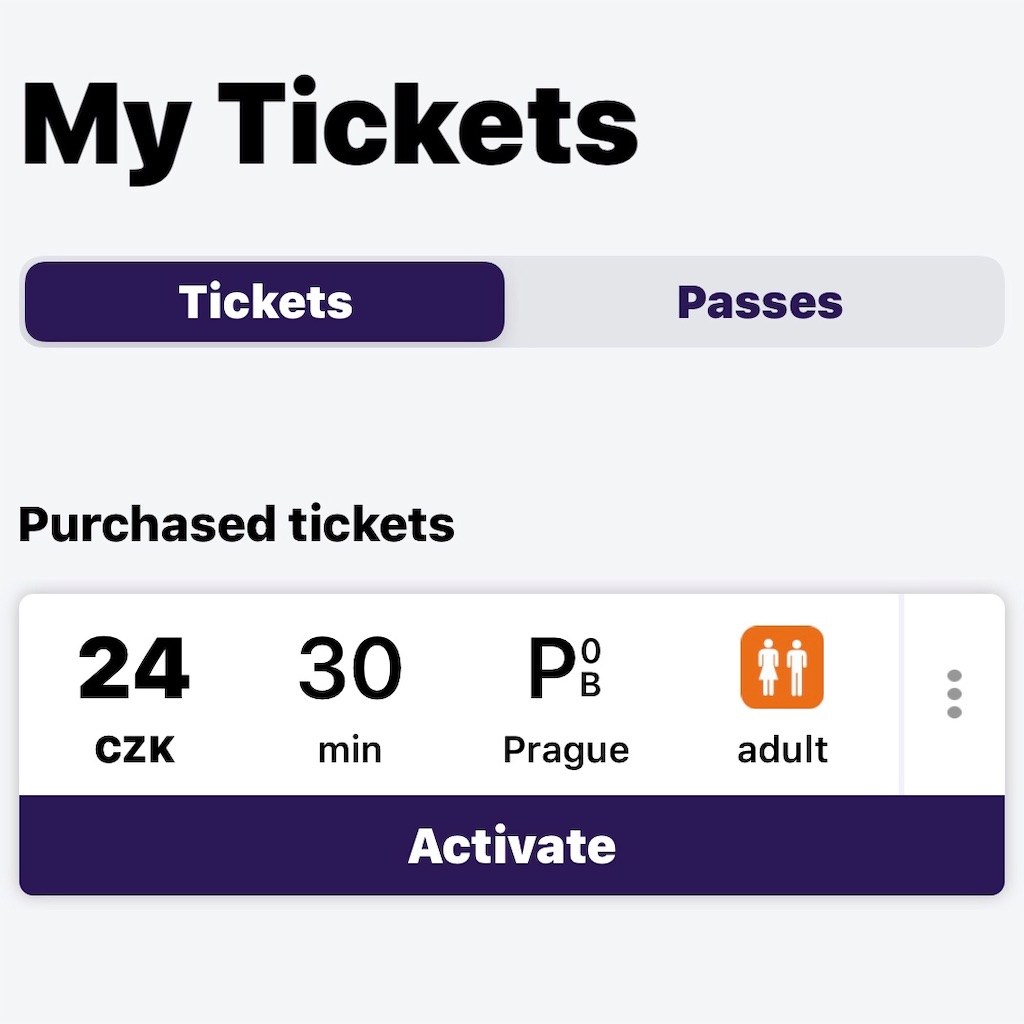Switch to the Passes tab
This screenshot has height=1024, width=1024.
tap(759, 302)
